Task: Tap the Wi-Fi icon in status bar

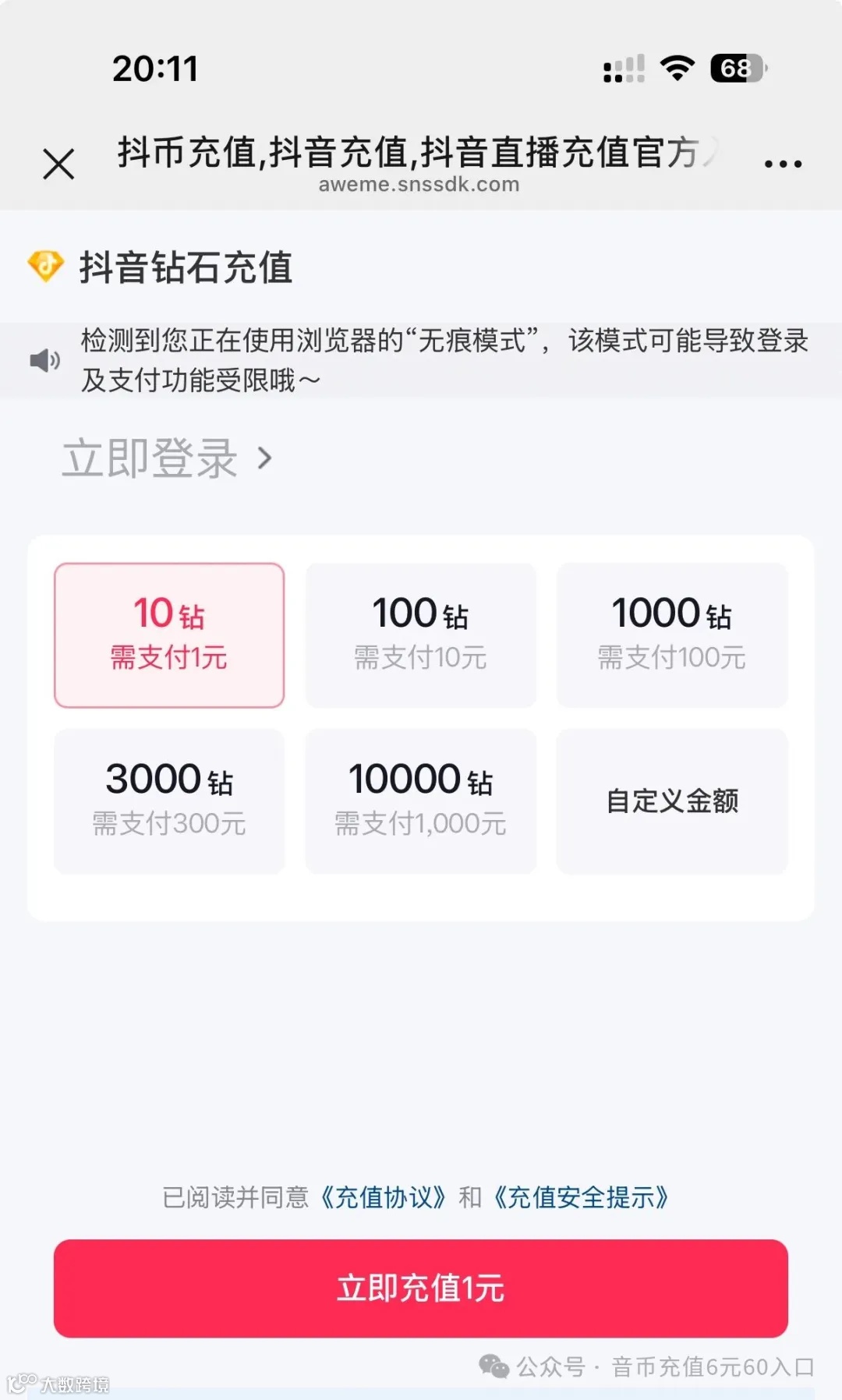Action: pyautogui.click(x=677, y=69)
